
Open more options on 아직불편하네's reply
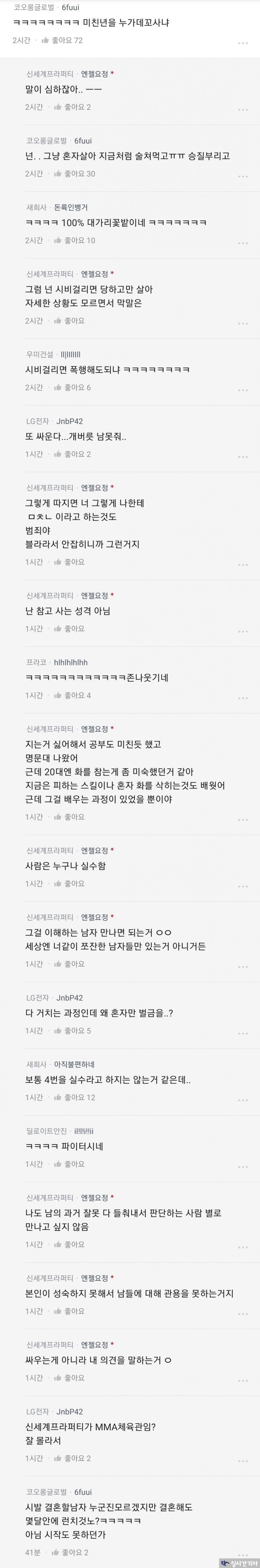[242, 1100]
